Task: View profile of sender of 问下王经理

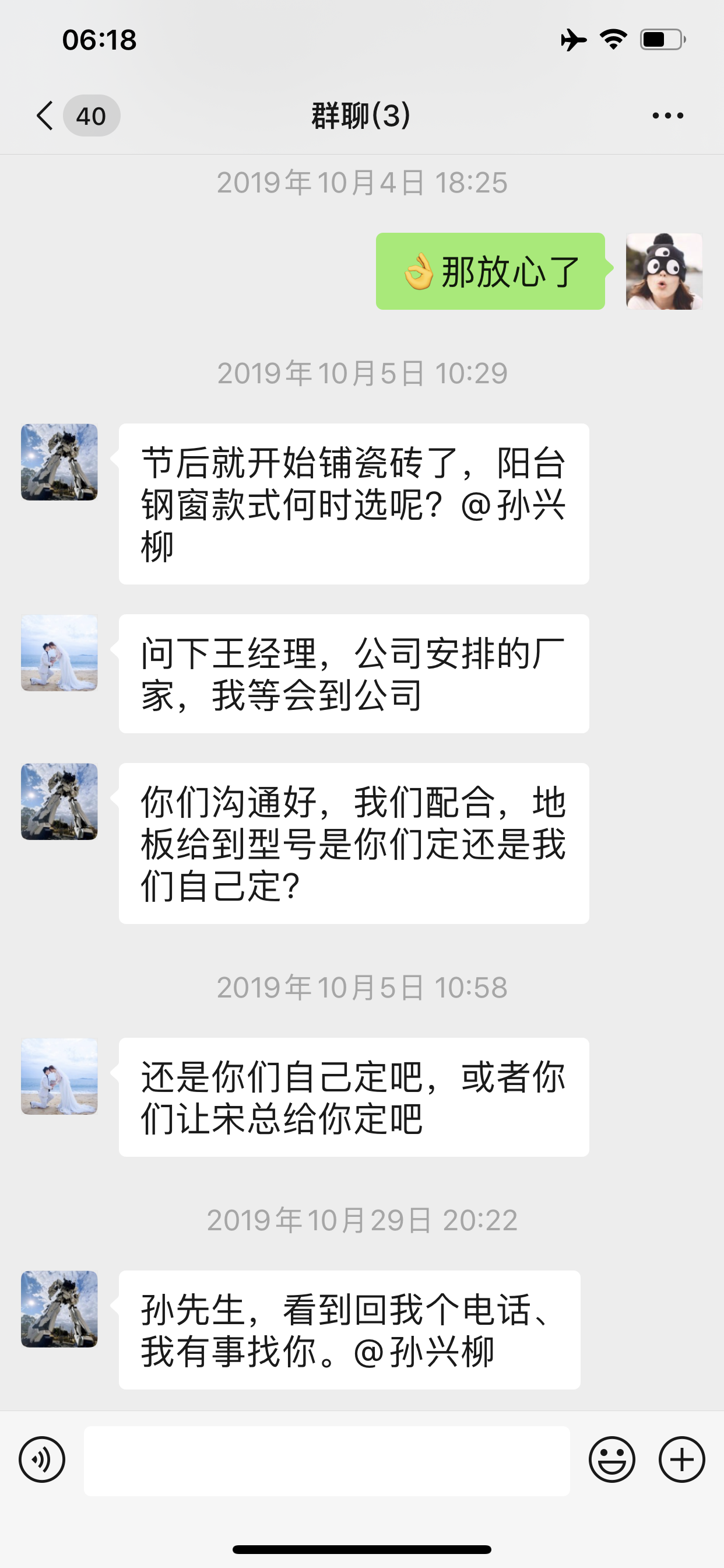Action: [59, 653]
